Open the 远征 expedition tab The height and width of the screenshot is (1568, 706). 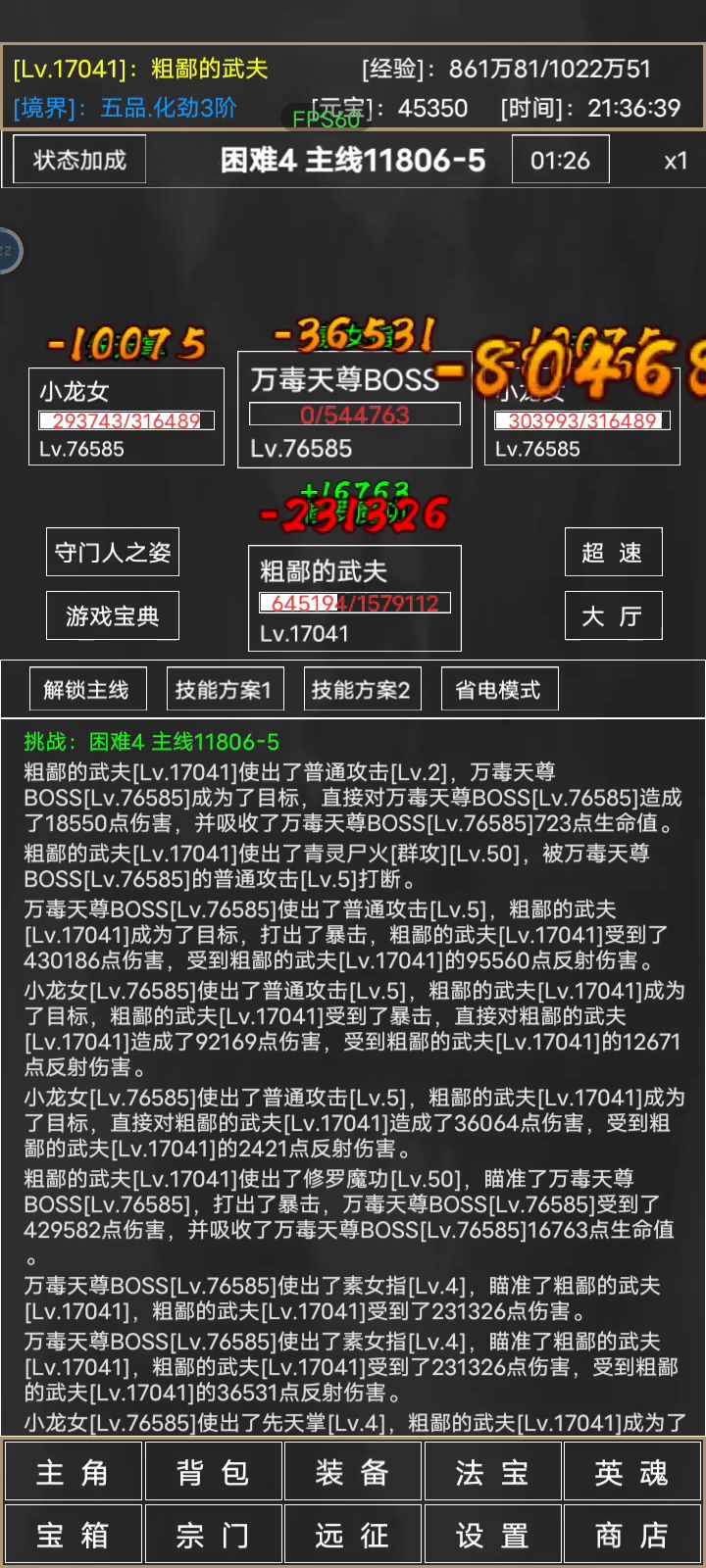353,1534
